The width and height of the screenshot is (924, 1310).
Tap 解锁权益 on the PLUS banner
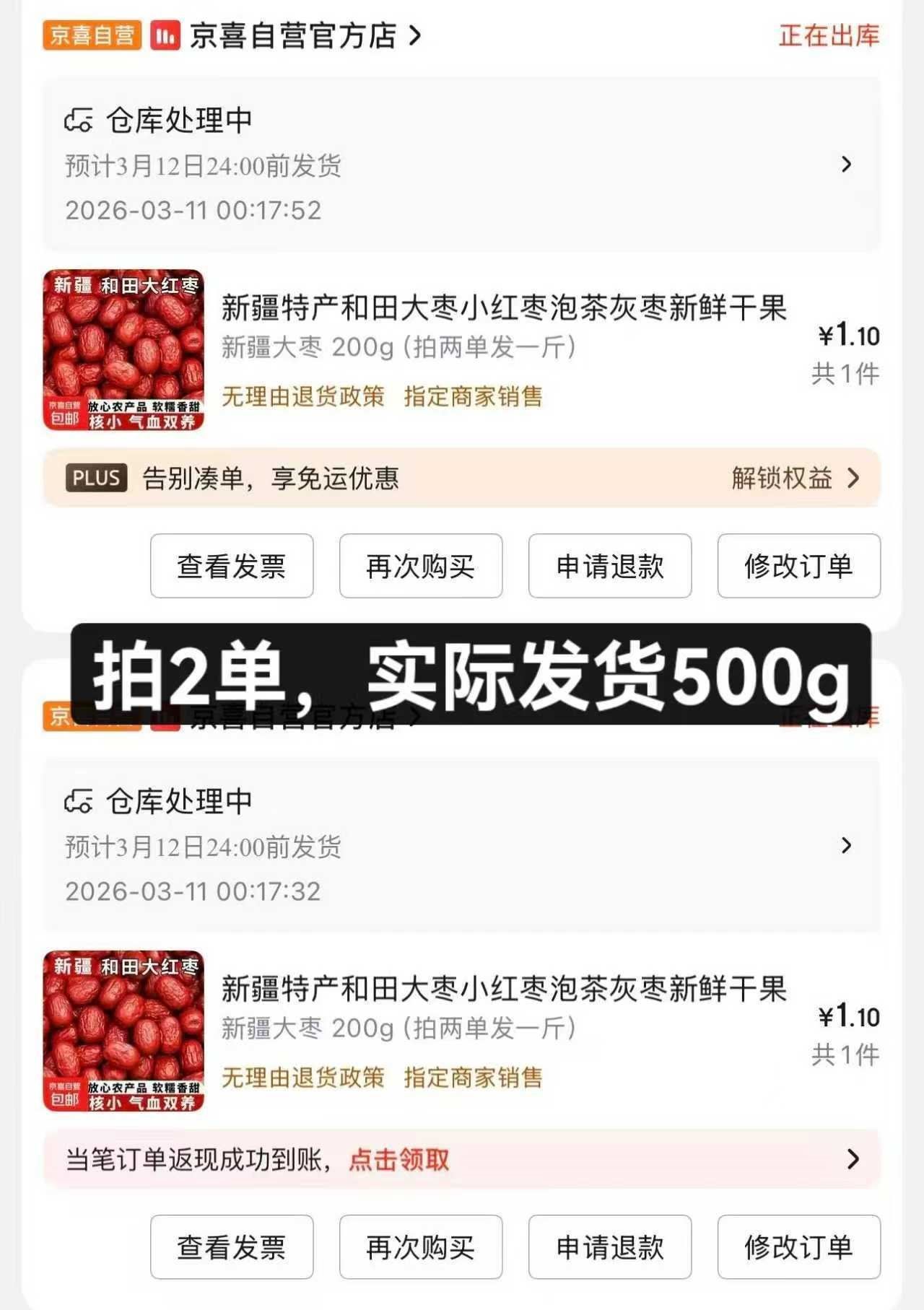pyautogui.click(x=794, y=478)
